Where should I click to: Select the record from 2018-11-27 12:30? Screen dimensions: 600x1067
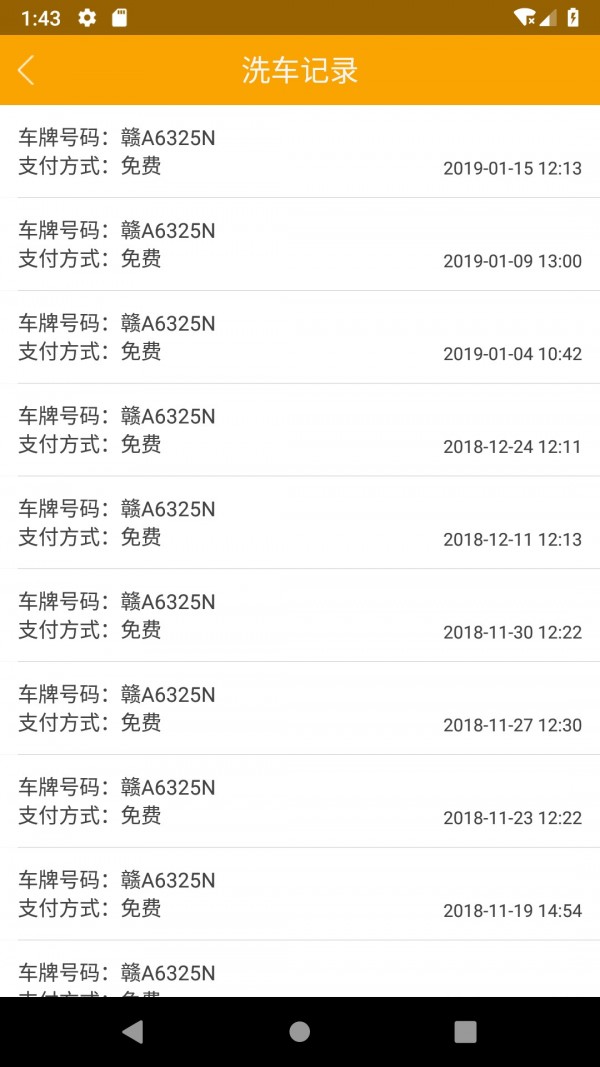click(x=300, y=710)
